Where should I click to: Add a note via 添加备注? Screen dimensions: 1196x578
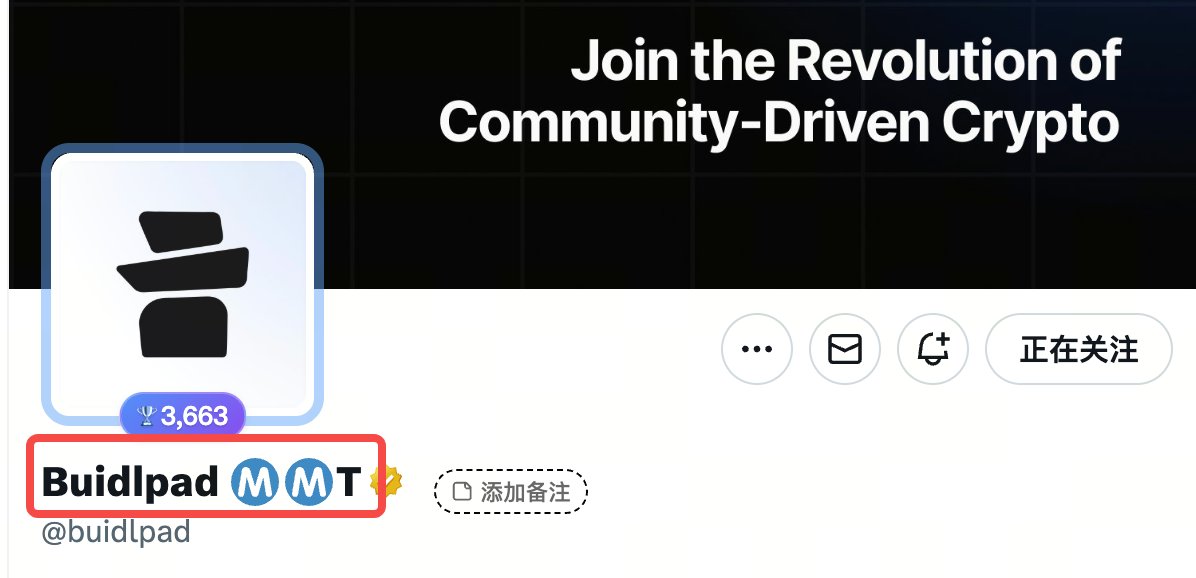tap(510, 492)
